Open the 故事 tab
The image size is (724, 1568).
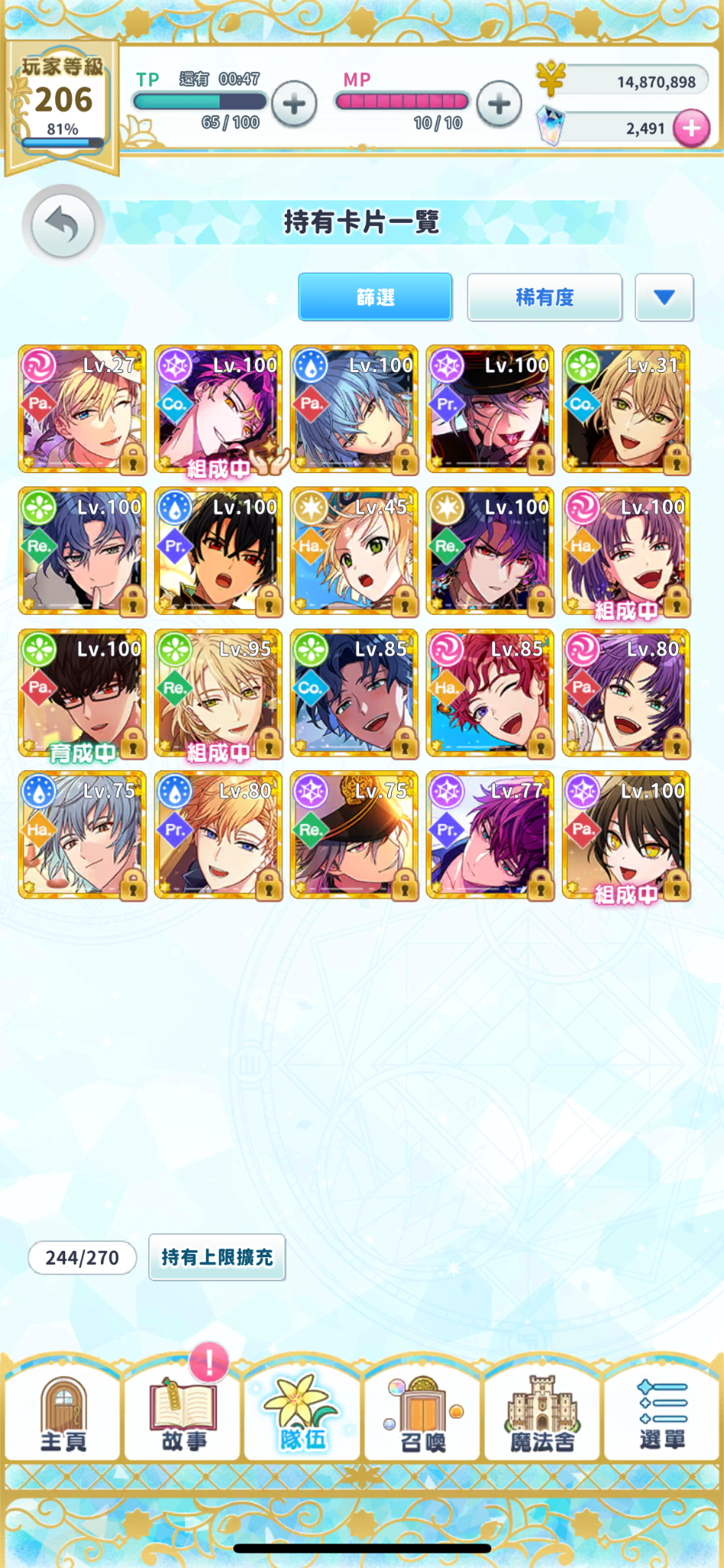[x=184, y=1415]
